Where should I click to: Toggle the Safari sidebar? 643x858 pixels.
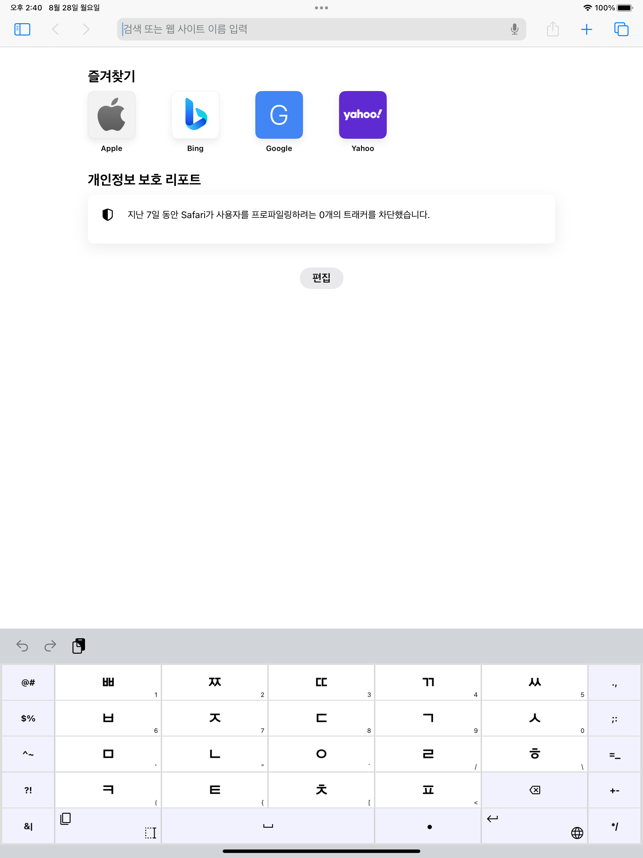[x=22, y=30]
